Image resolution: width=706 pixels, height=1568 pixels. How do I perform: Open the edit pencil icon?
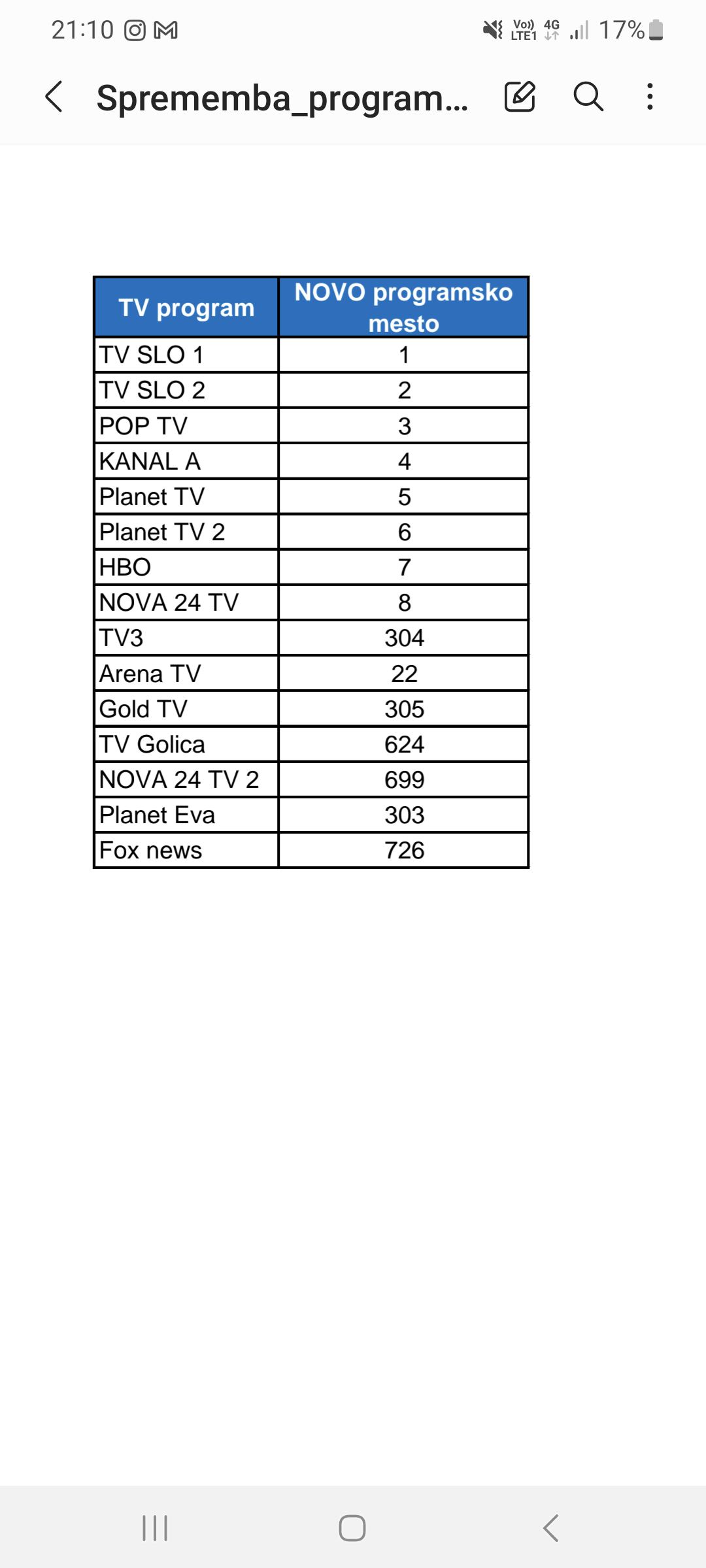click(x=520, y=97)
